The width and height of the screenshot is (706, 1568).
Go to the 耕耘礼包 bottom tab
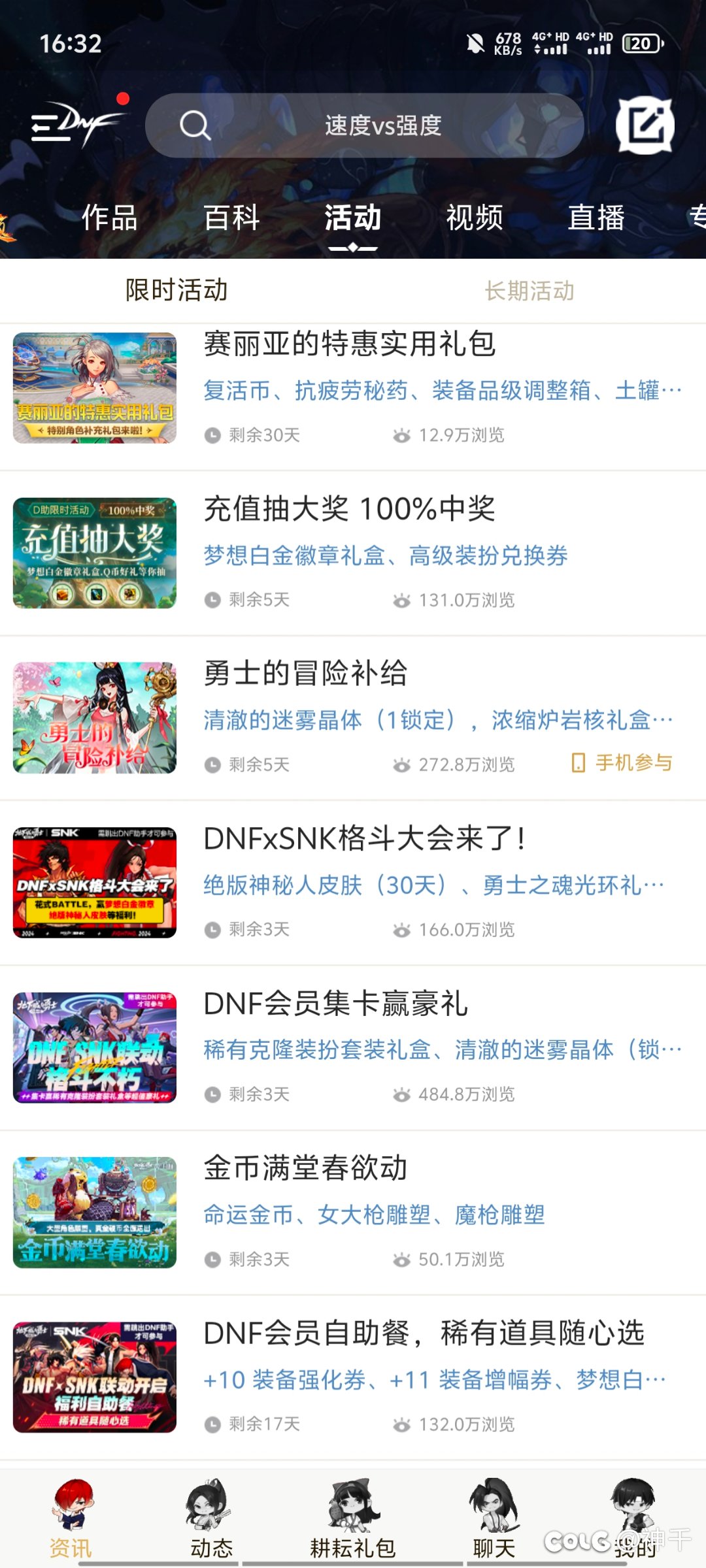point(353,1520)
